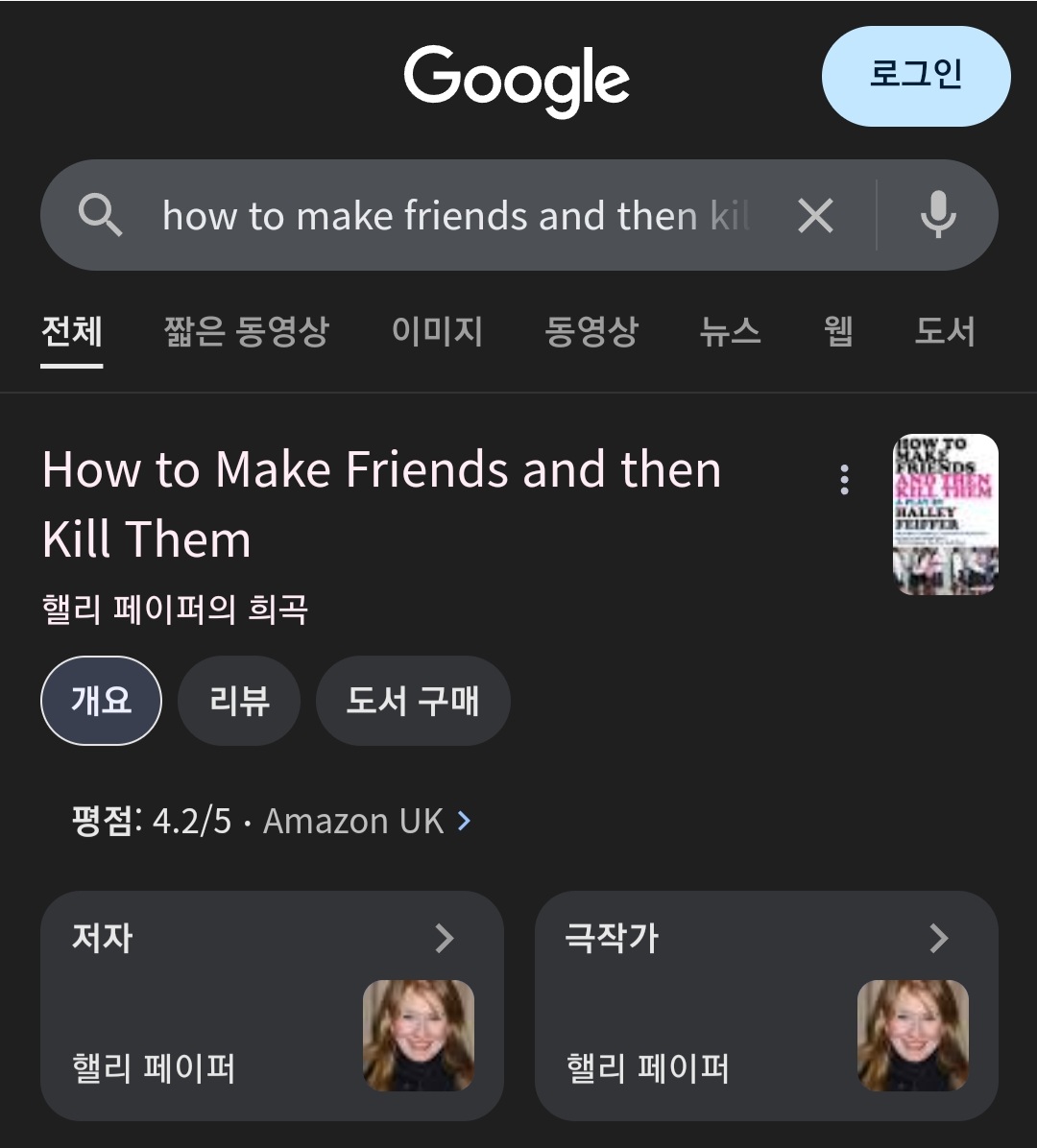Select the 리뷰 chip
The height and width of the screenshot is (1148, 1037).
239,701
